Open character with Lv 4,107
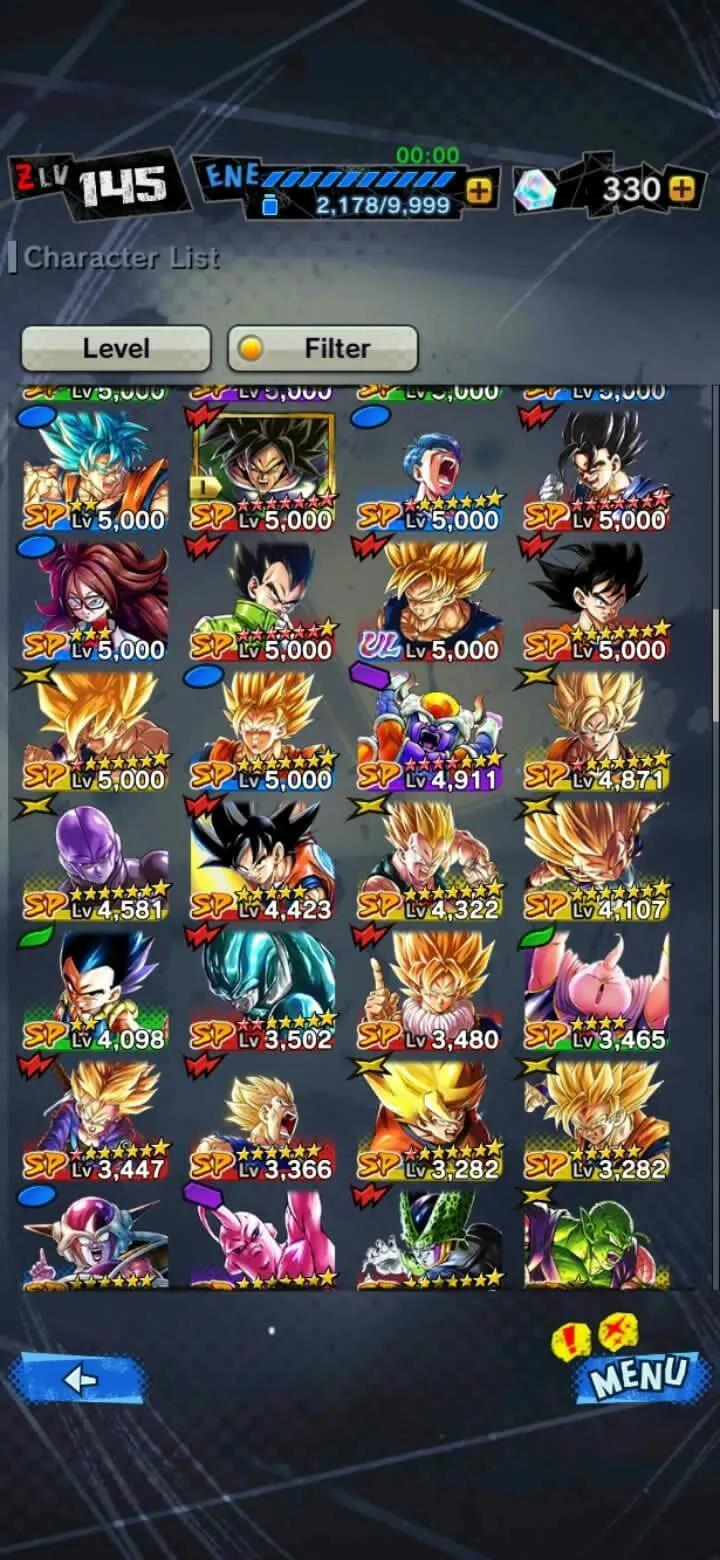Image resolution: width=720 pixels, height=1560 pixels. (596, 860)
